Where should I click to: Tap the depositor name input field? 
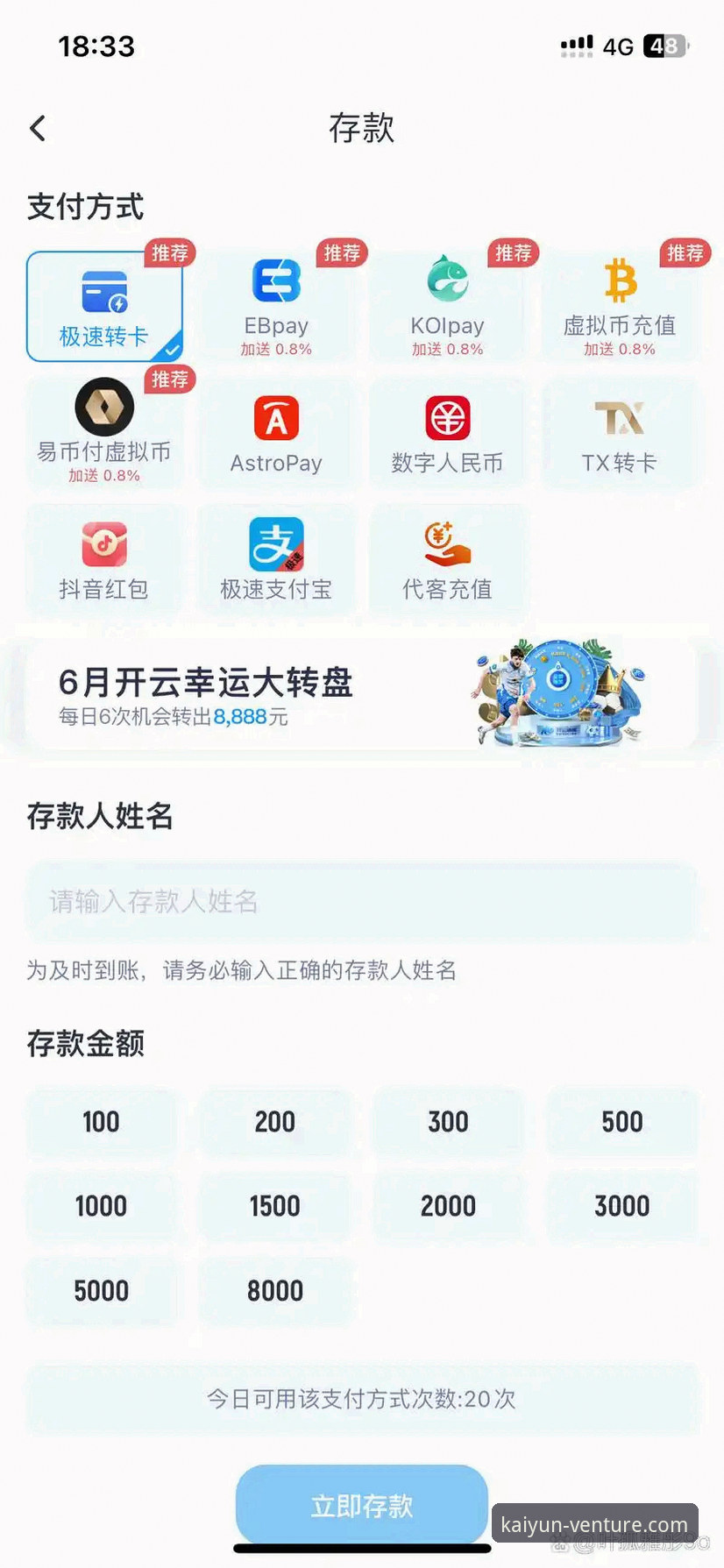[x=362, y=901]
